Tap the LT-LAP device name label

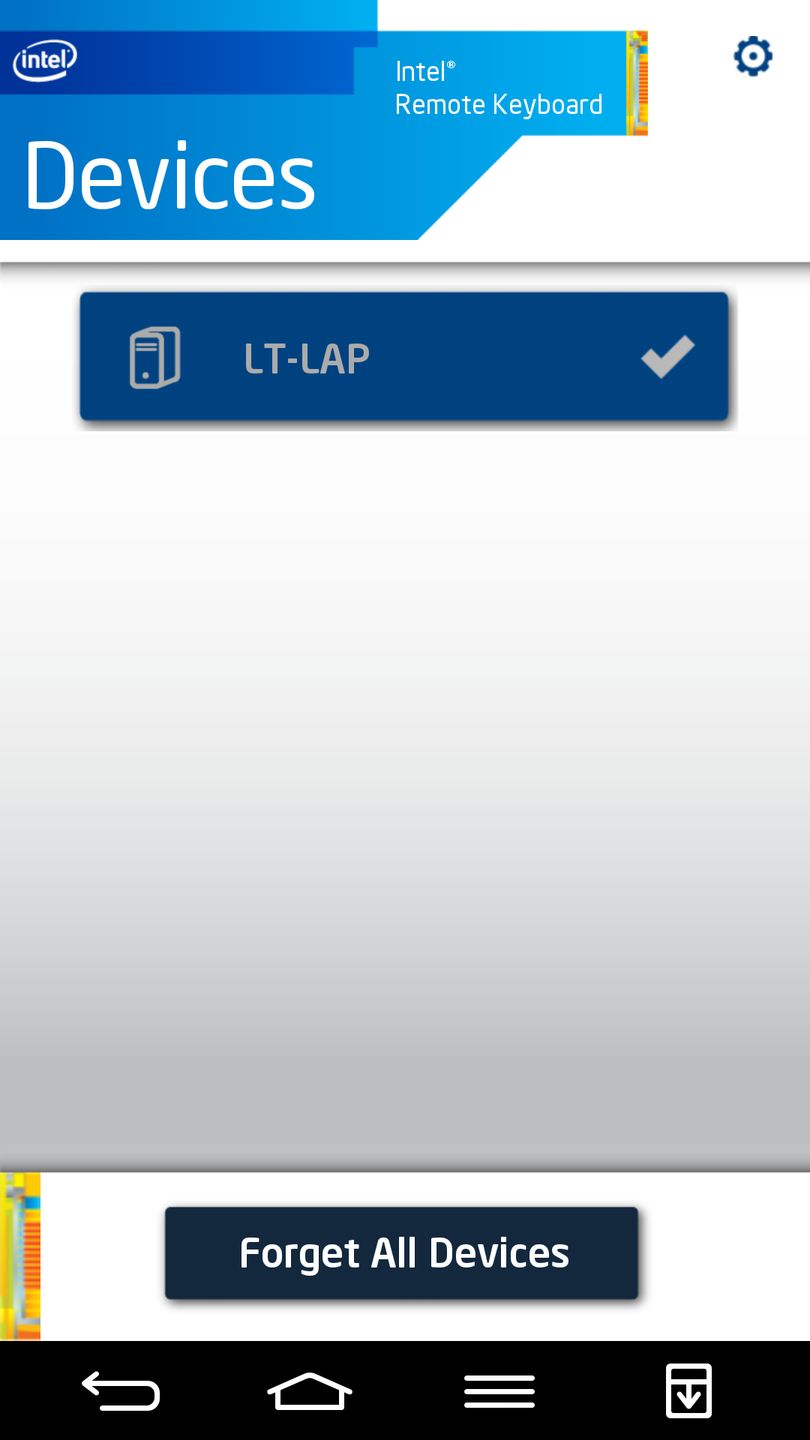(x=307, y=357)
